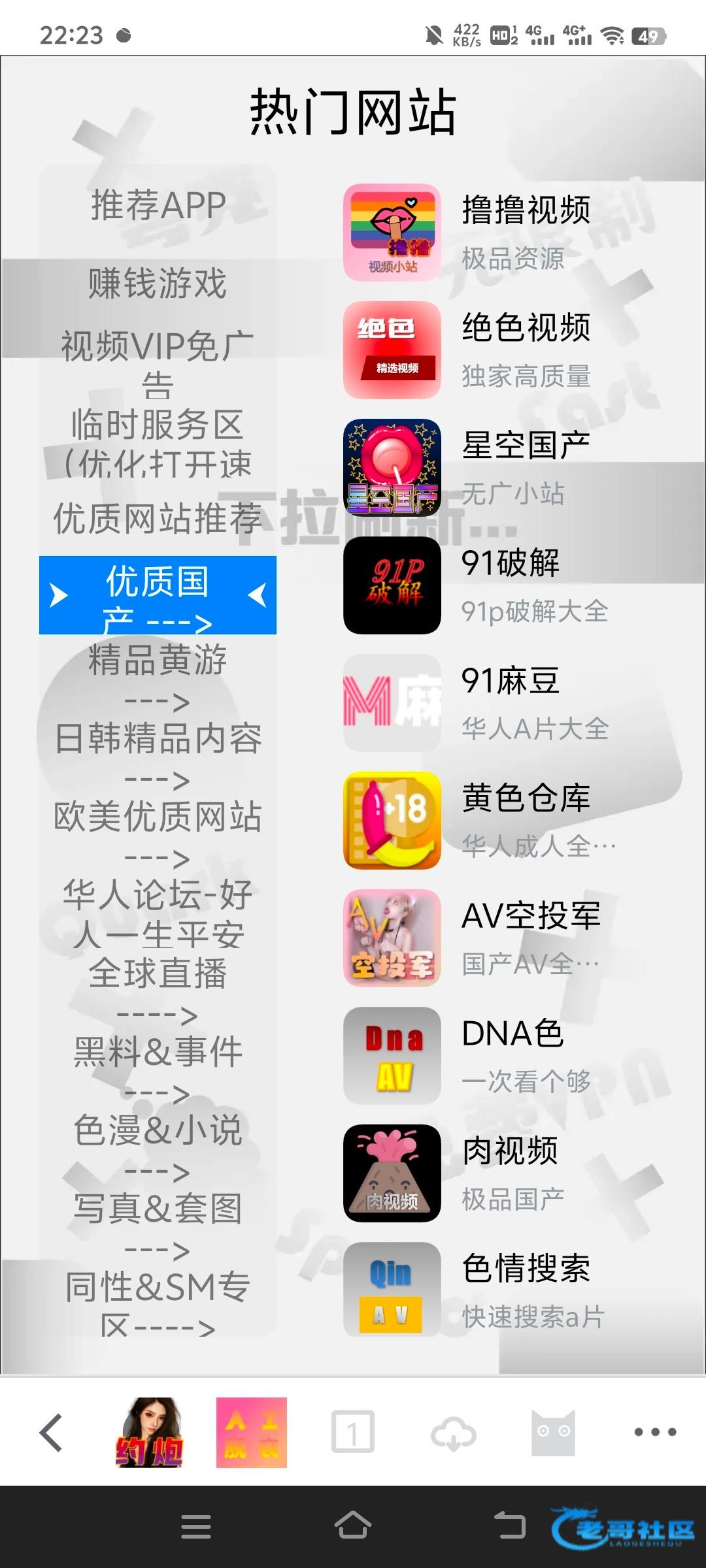Image resolution: width=706 pixels, height=1568 pixels.
Task: Open the cloud download icon
Action: pos(453,1432)
